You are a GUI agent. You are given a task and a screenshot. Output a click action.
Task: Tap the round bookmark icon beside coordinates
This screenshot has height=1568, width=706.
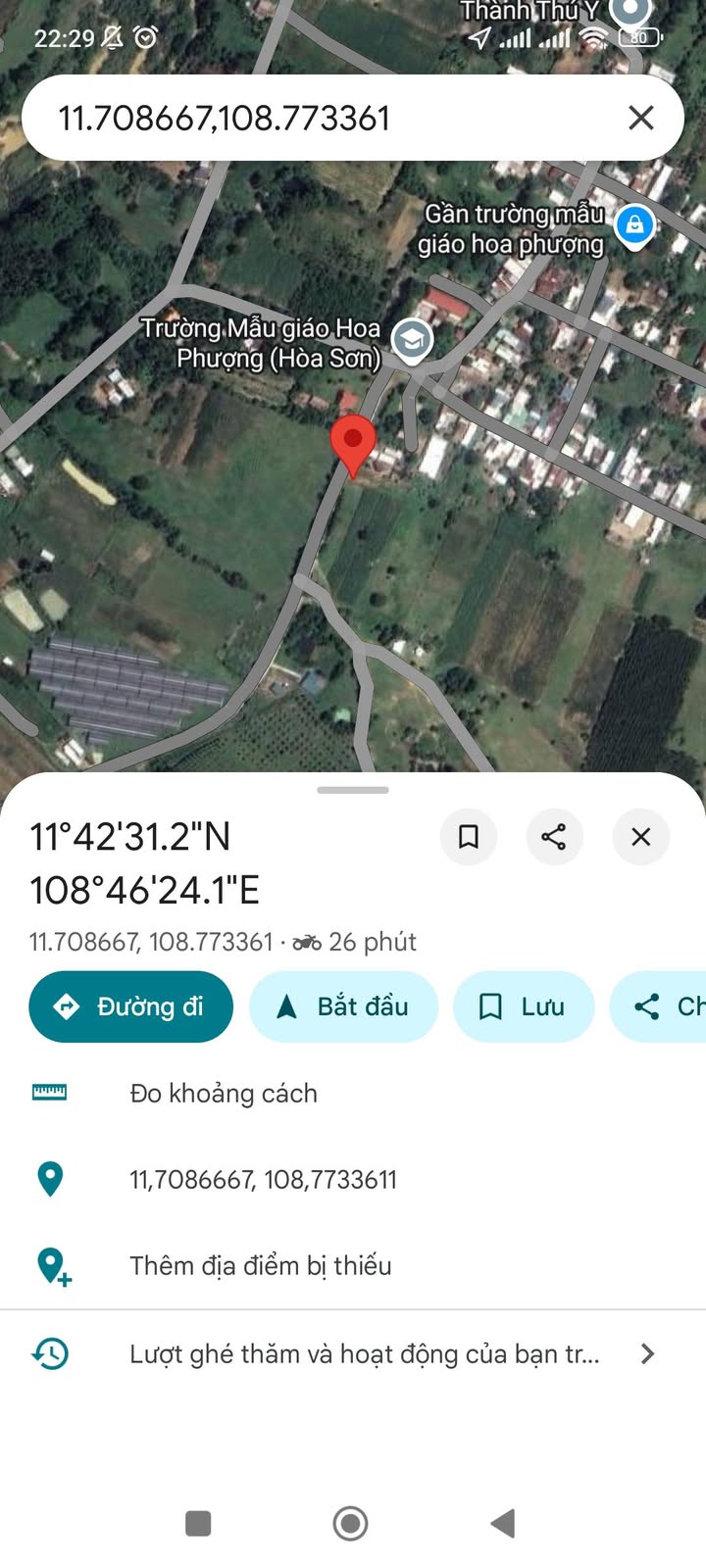[469, 837]
